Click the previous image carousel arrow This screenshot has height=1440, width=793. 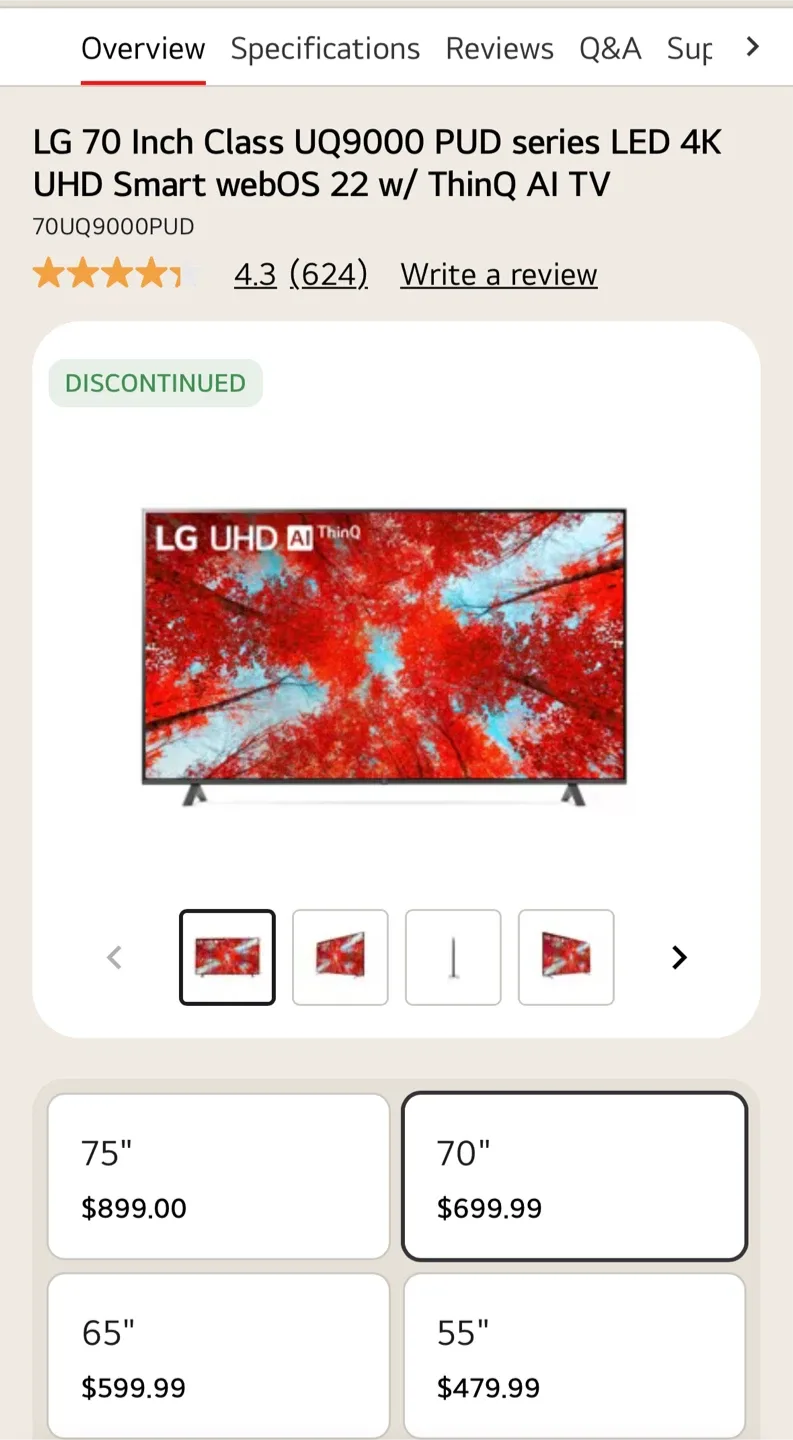tap(113, 957)
